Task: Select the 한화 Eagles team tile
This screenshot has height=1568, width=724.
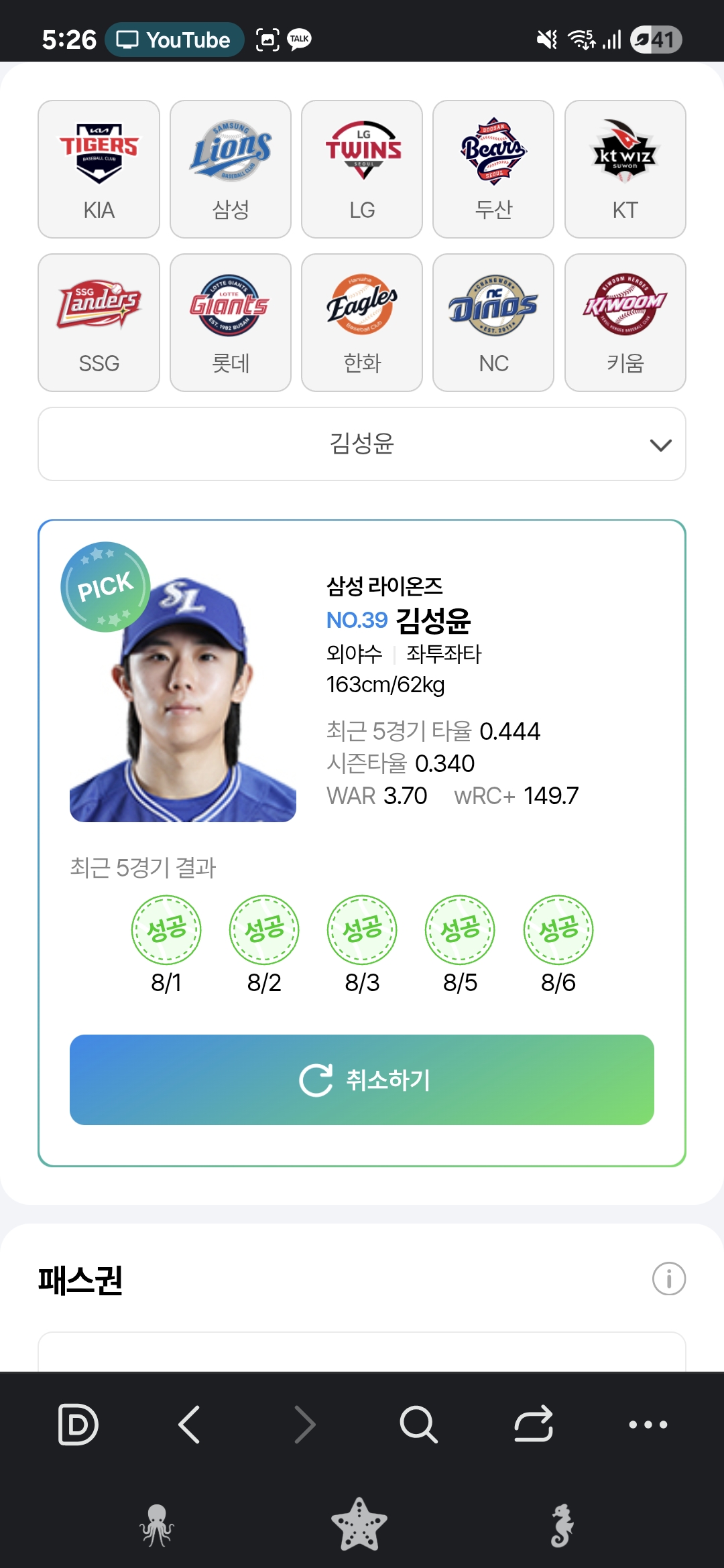Action: pos(362,322)
